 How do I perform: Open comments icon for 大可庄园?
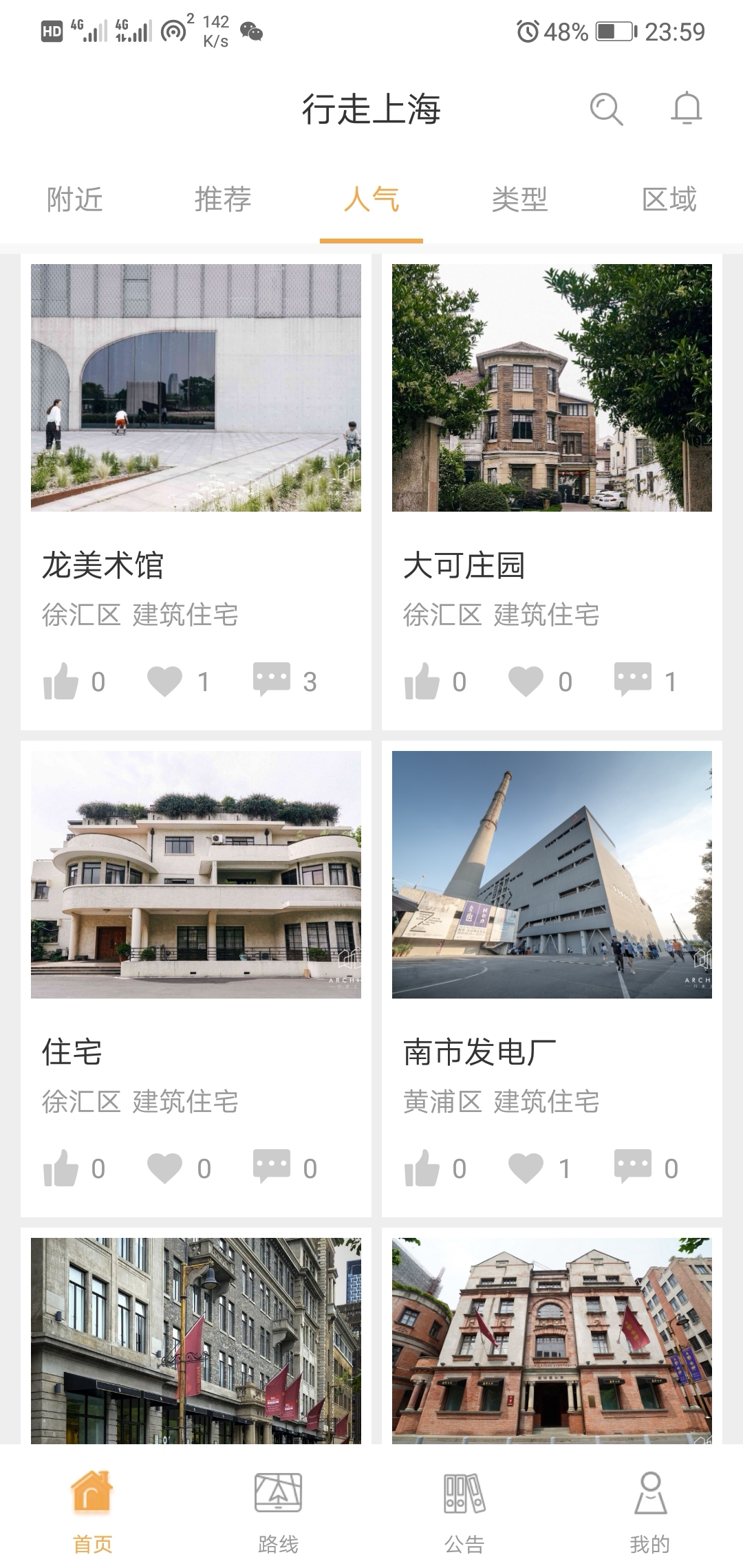(634, 681)
